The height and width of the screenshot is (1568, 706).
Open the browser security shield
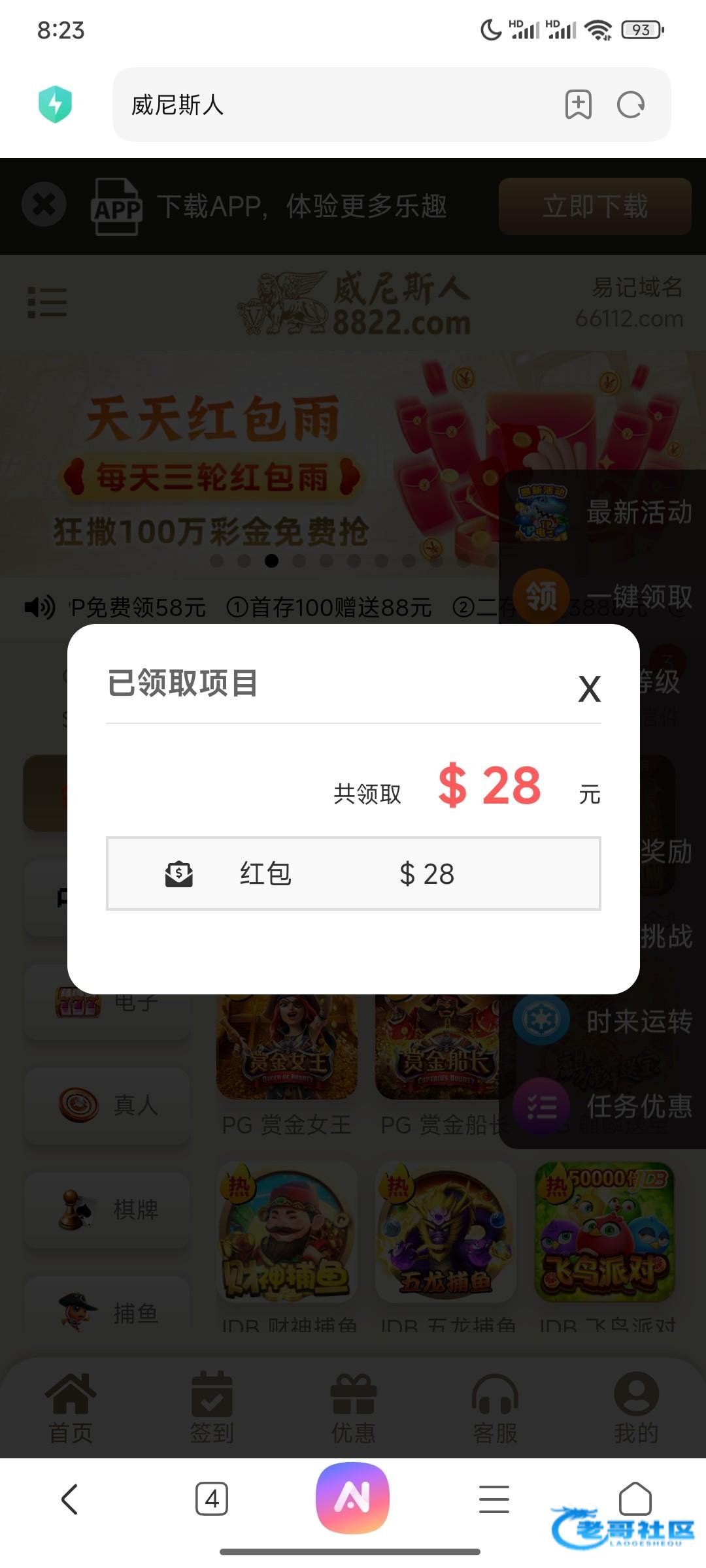(56, 105)
